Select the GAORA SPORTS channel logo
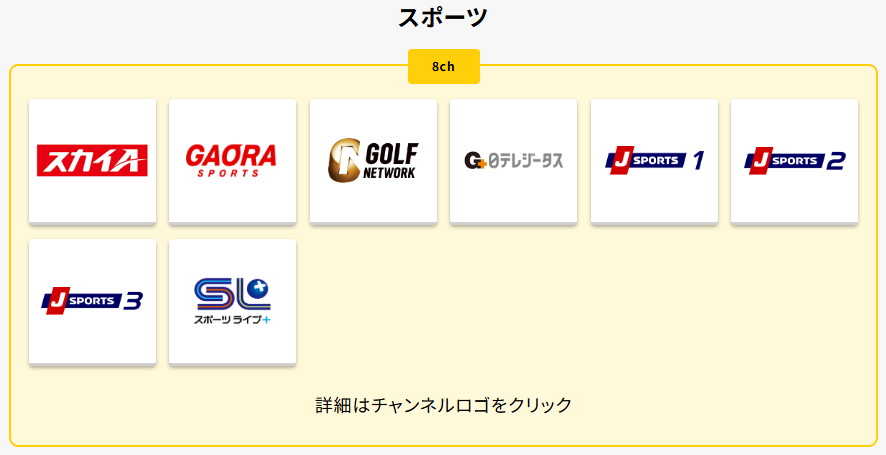This screenshot has width=886, height=455. (232, 161)
